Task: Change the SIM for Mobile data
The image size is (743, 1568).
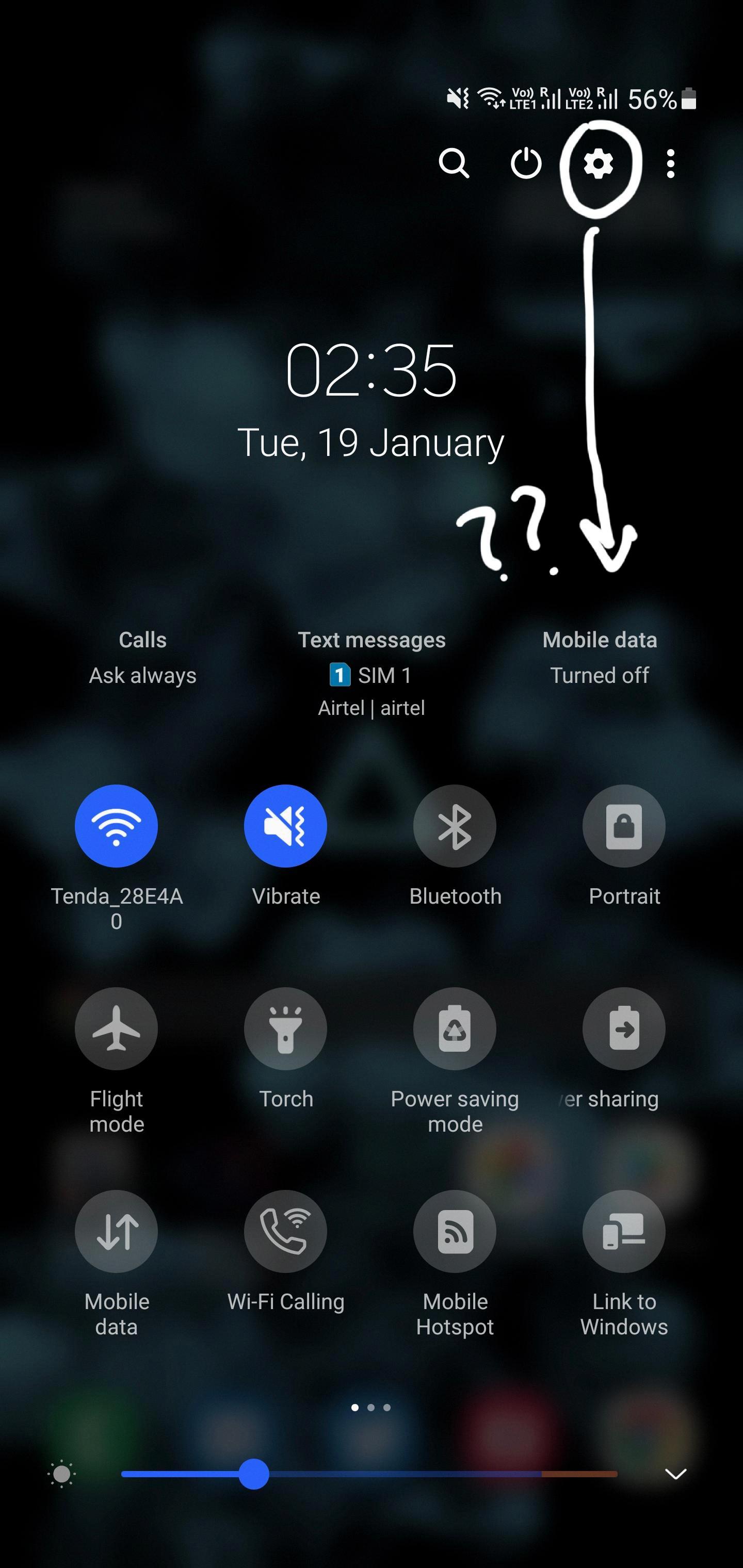Action: (599, 658)
